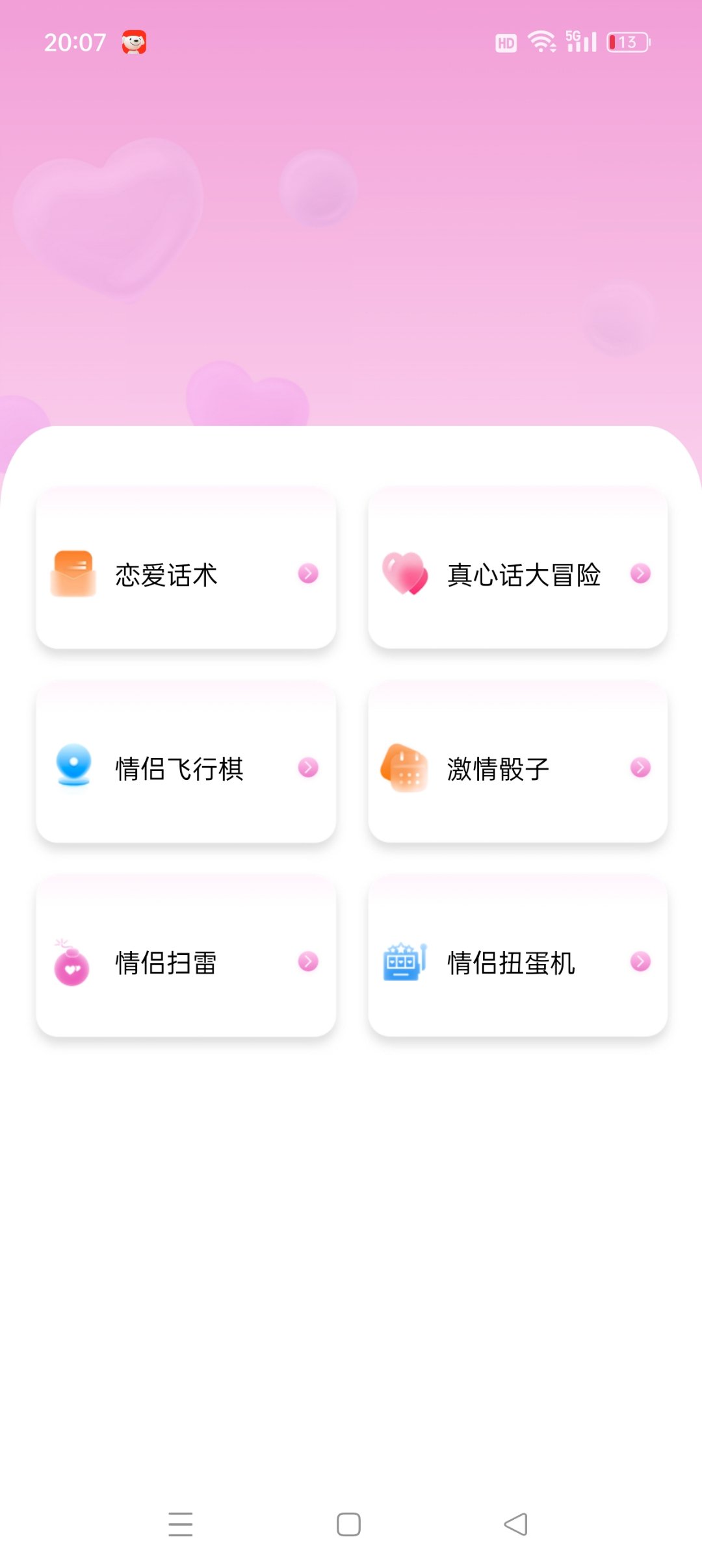
Task: Click the pink hearts icon beside 真心话大冒险
Action: coord(404,574)
